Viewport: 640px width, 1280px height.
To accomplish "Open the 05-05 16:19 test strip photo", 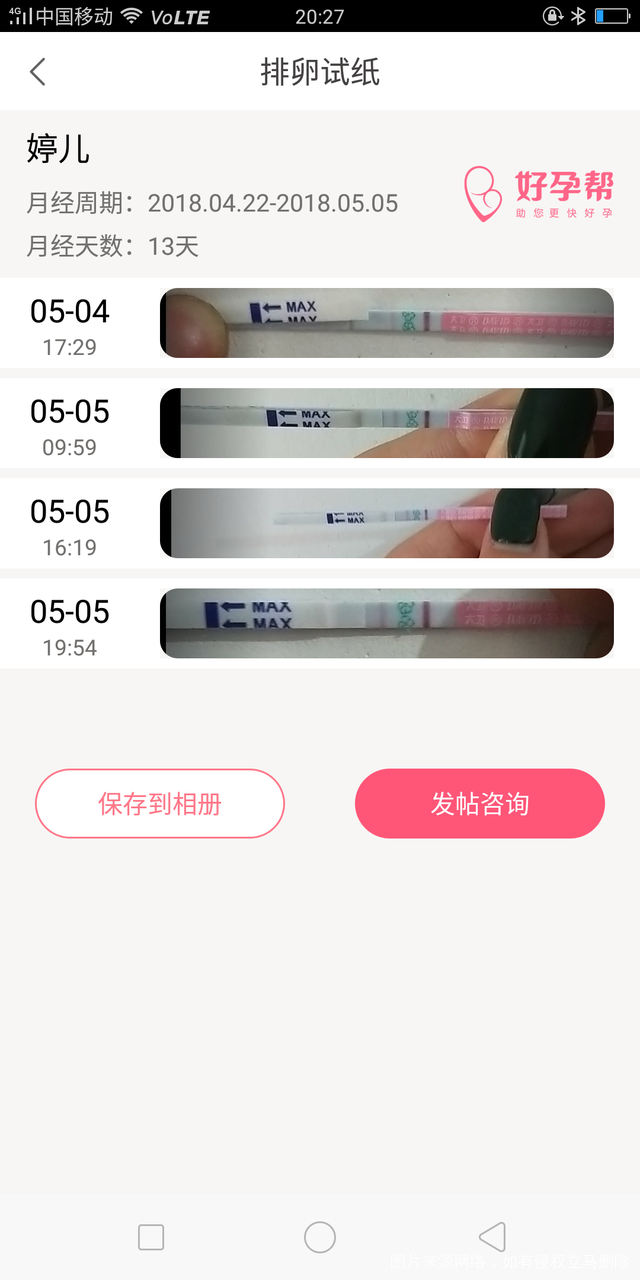I will click(386, 522).
